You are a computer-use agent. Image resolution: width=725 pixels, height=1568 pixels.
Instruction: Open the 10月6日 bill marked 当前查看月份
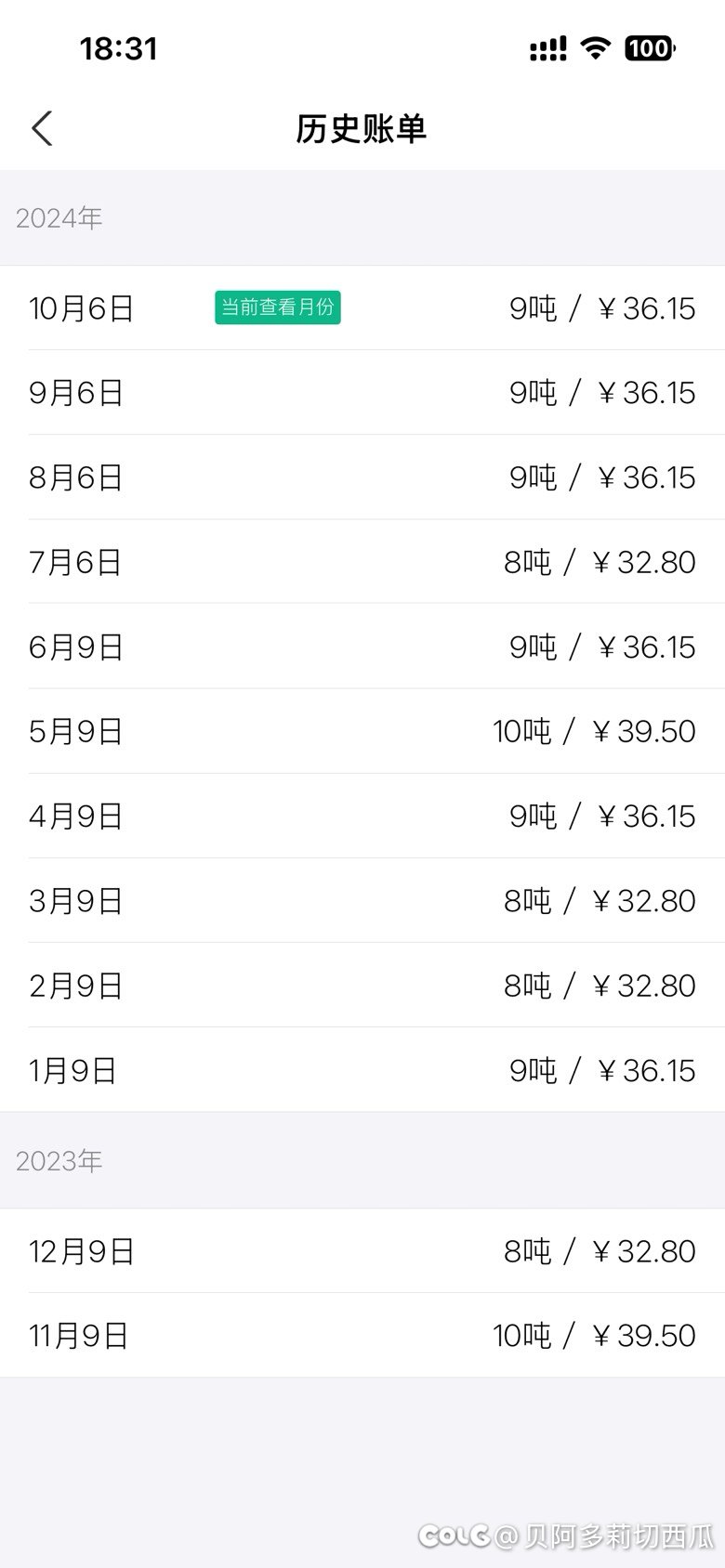[362, 308]
